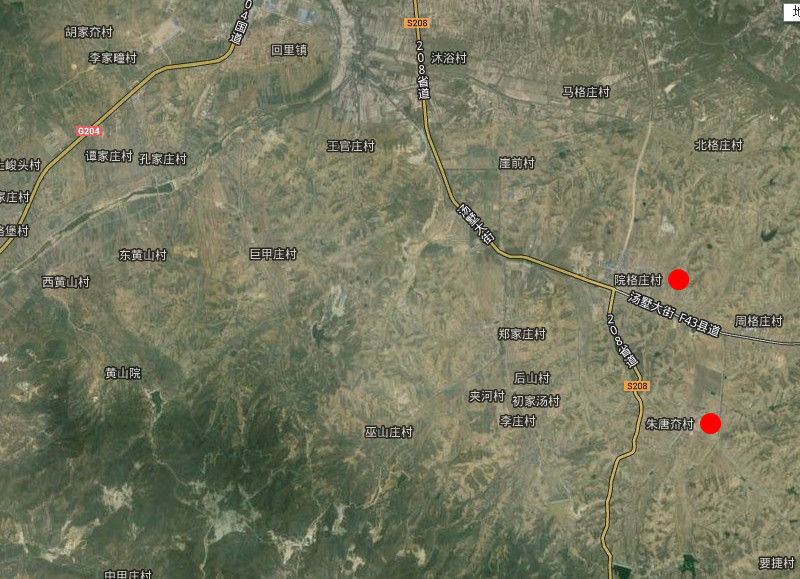Screen dimensions: 800x579
Task: Select the red marker near 朱唐夼村
Action: tap(710, 423)
